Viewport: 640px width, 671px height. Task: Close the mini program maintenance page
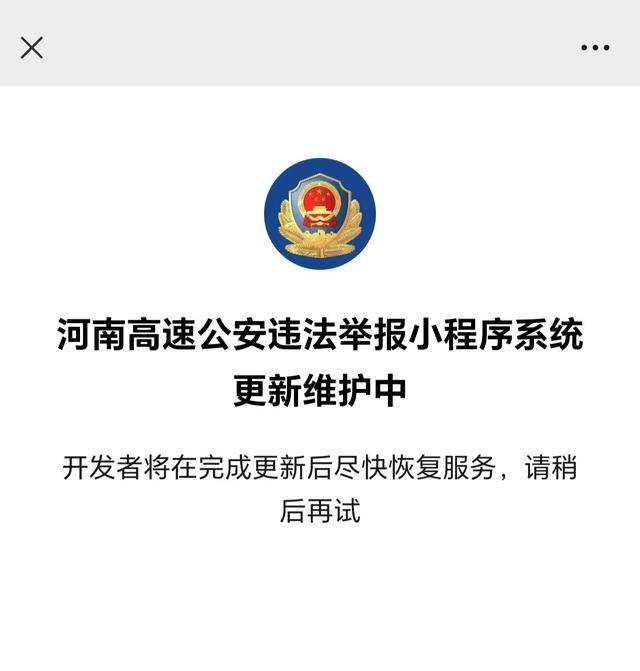(32, 47)
